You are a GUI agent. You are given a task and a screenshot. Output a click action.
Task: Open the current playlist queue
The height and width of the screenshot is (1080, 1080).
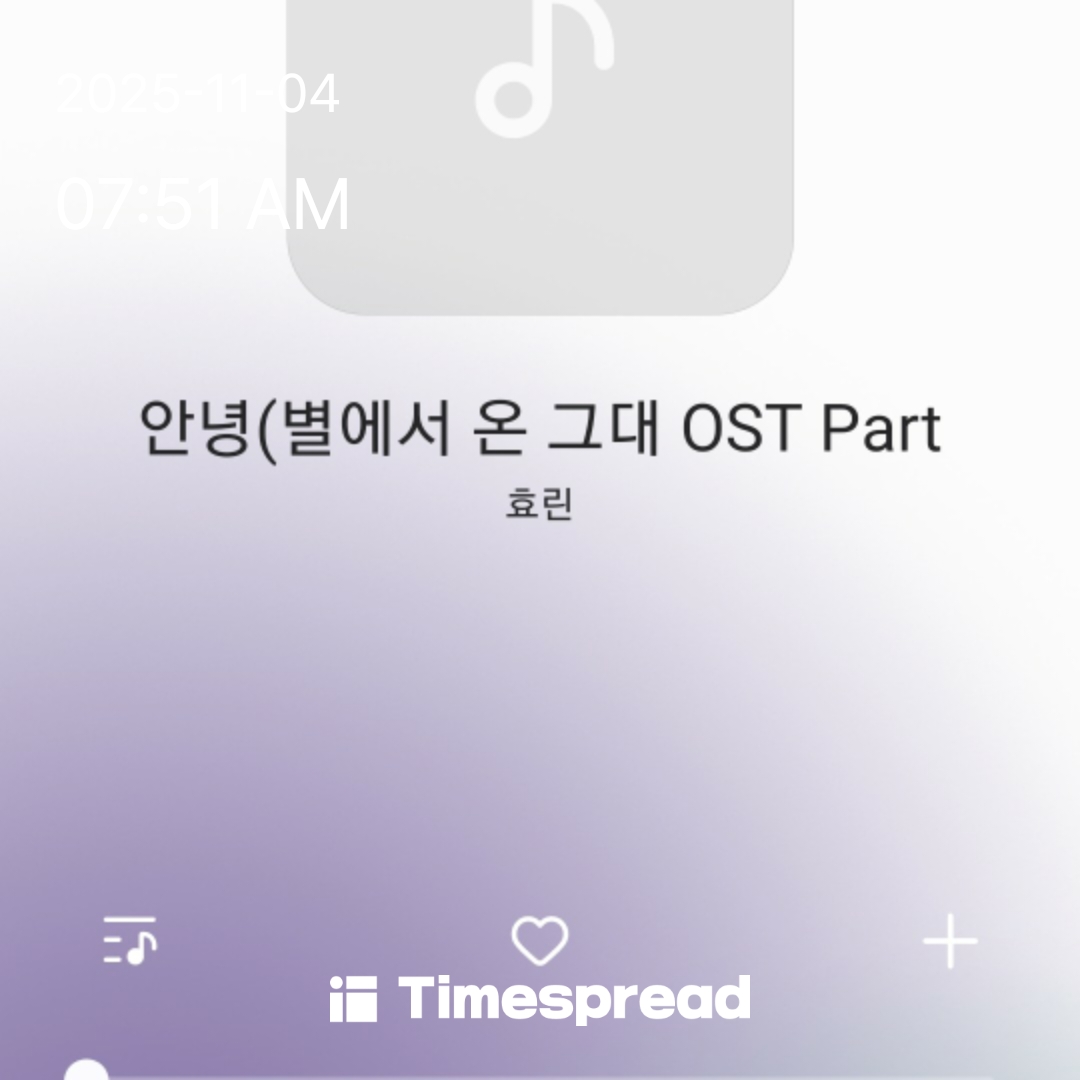[130, 940]
